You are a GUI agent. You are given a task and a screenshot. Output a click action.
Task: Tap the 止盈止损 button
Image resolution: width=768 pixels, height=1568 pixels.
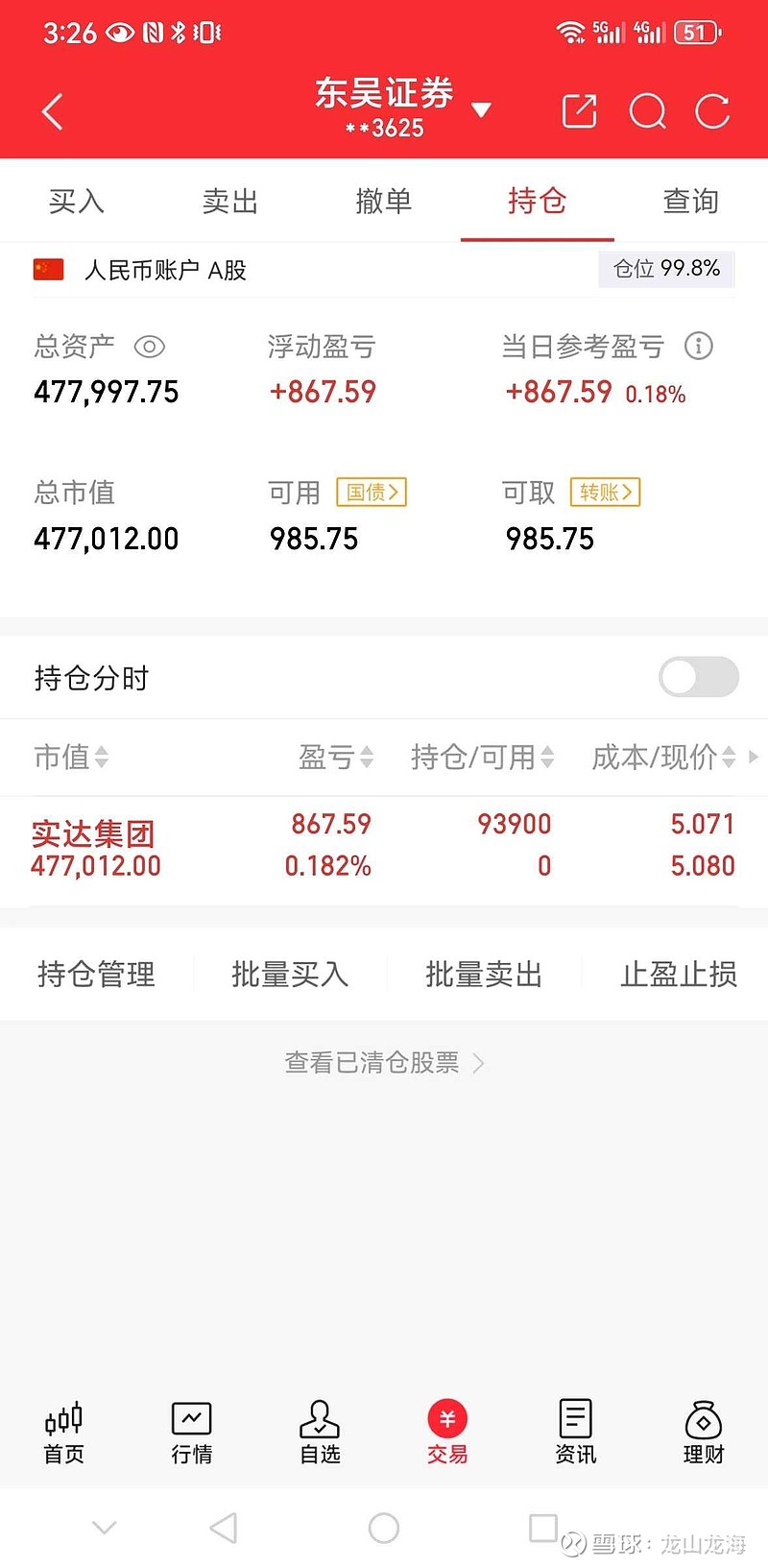[678, 974]
